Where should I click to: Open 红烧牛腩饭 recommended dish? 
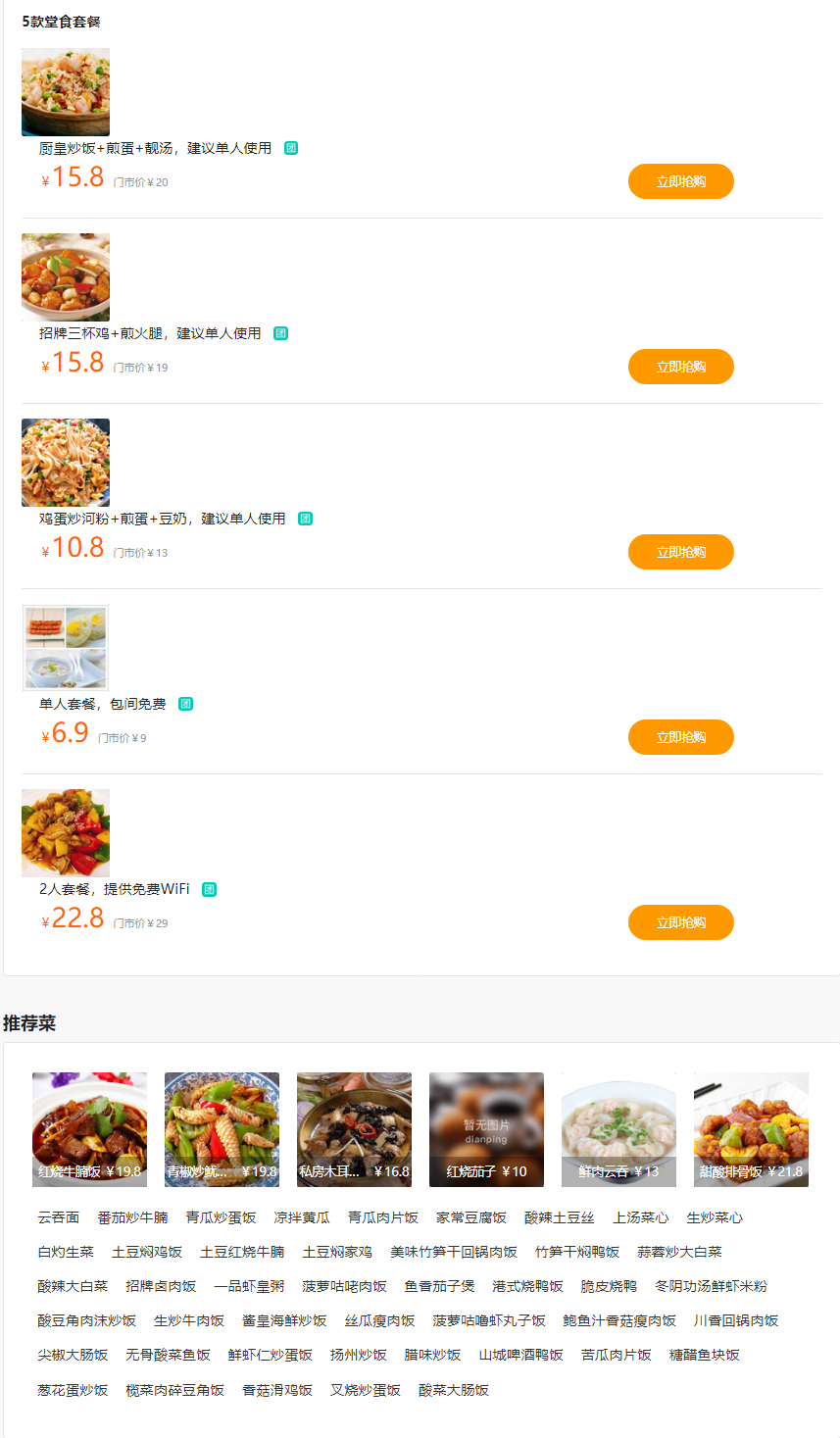tap(89, 1129)
